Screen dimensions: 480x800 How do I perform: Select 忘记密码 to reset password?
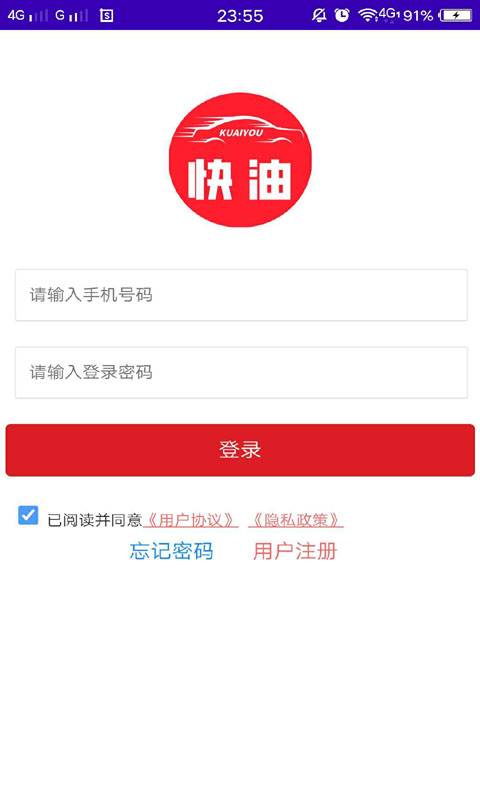(x=171, y=551)
